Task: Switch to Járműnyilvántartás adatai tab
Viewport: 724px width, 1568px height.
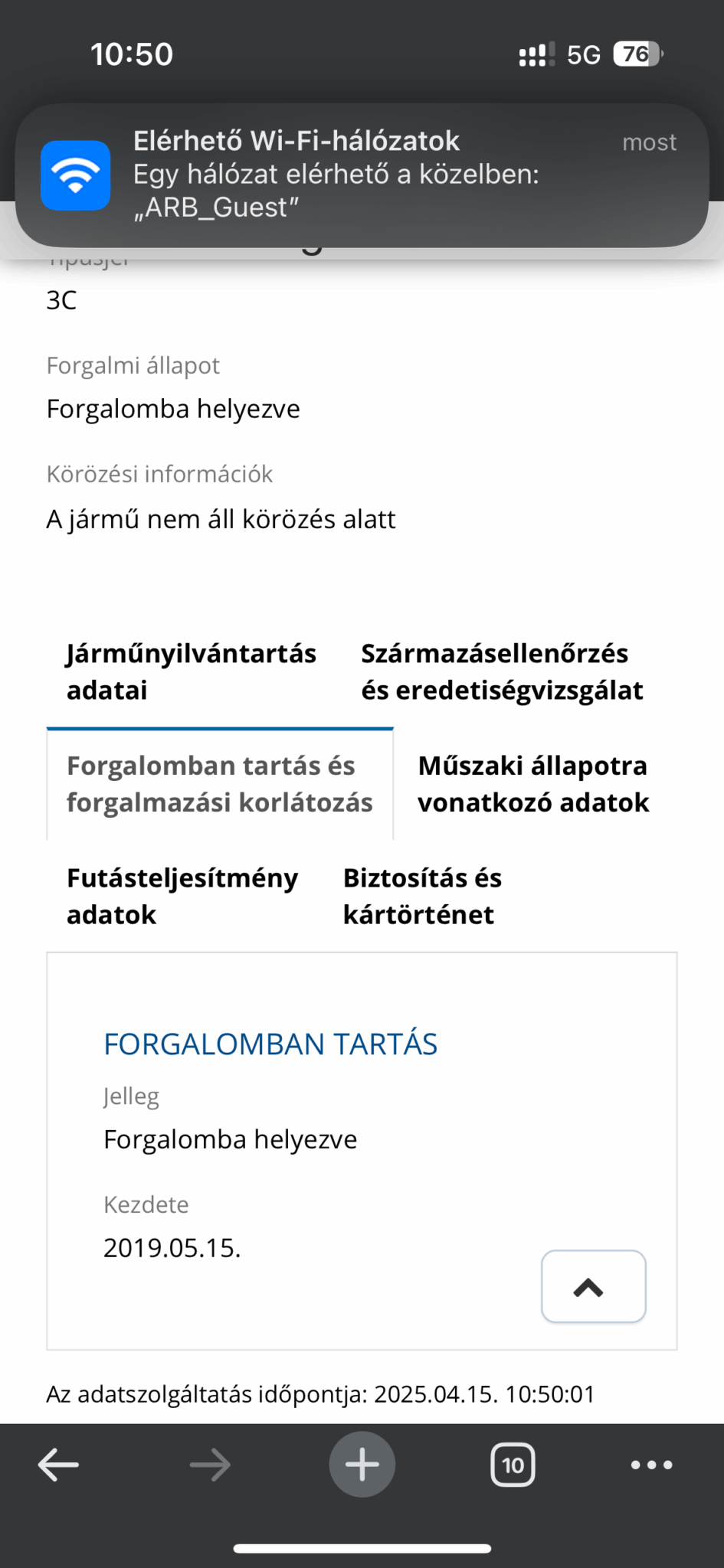Action: tap(192, 671)
